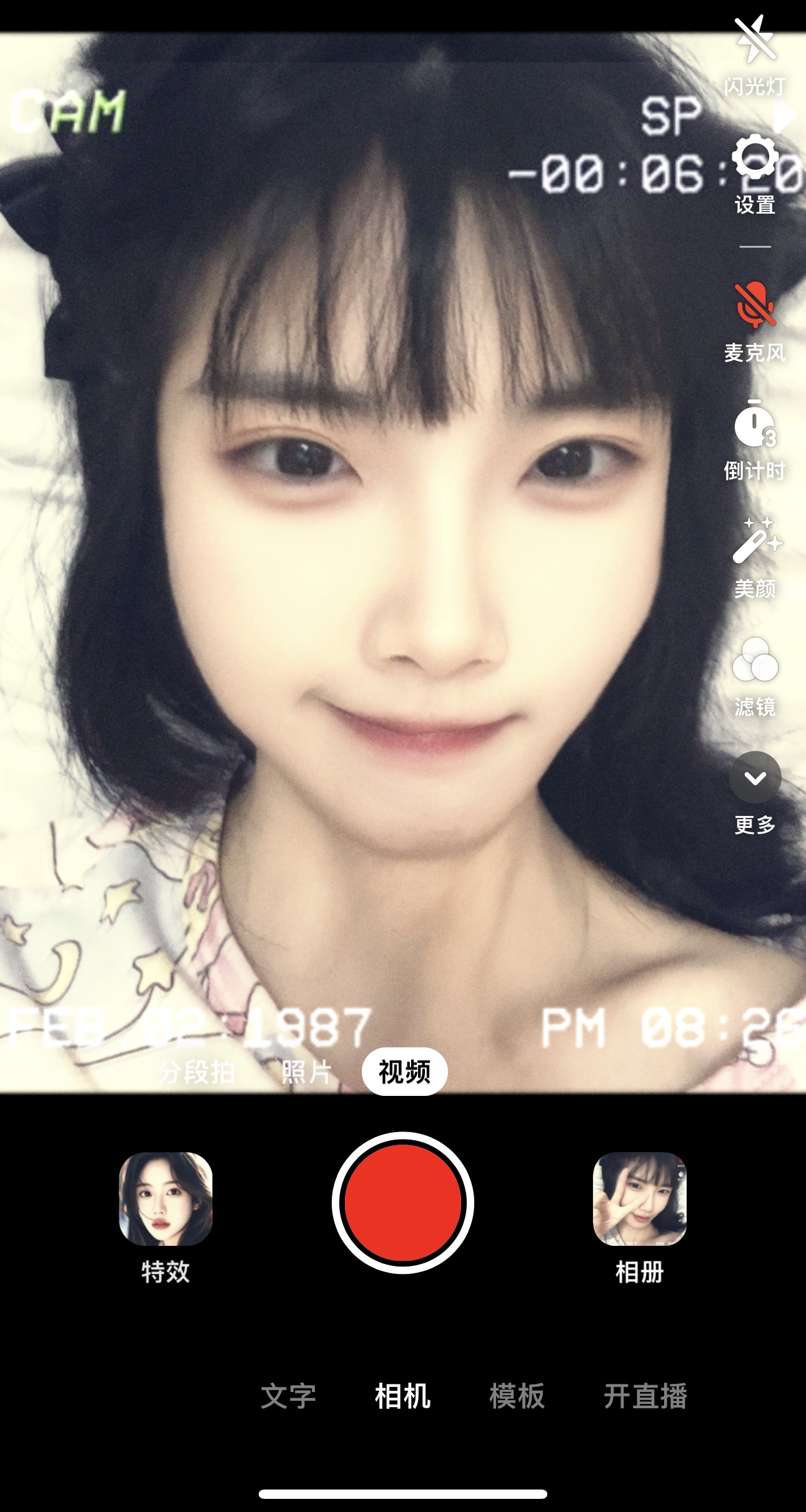Go to the 模板 templates tab

click(x=517, y=1396)
